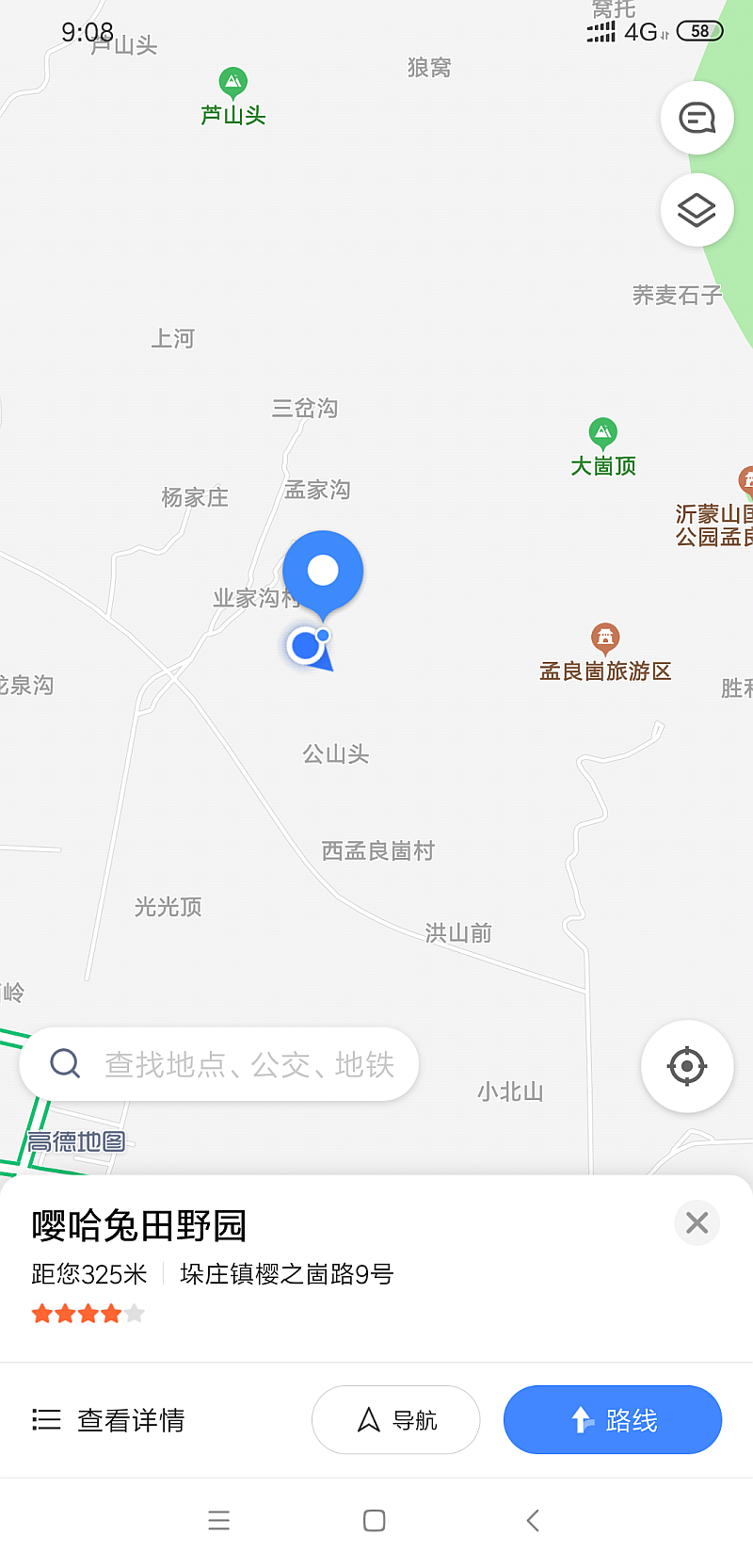
Task: Start navigation with the 导航 button
Action: tap(395, 1419)
